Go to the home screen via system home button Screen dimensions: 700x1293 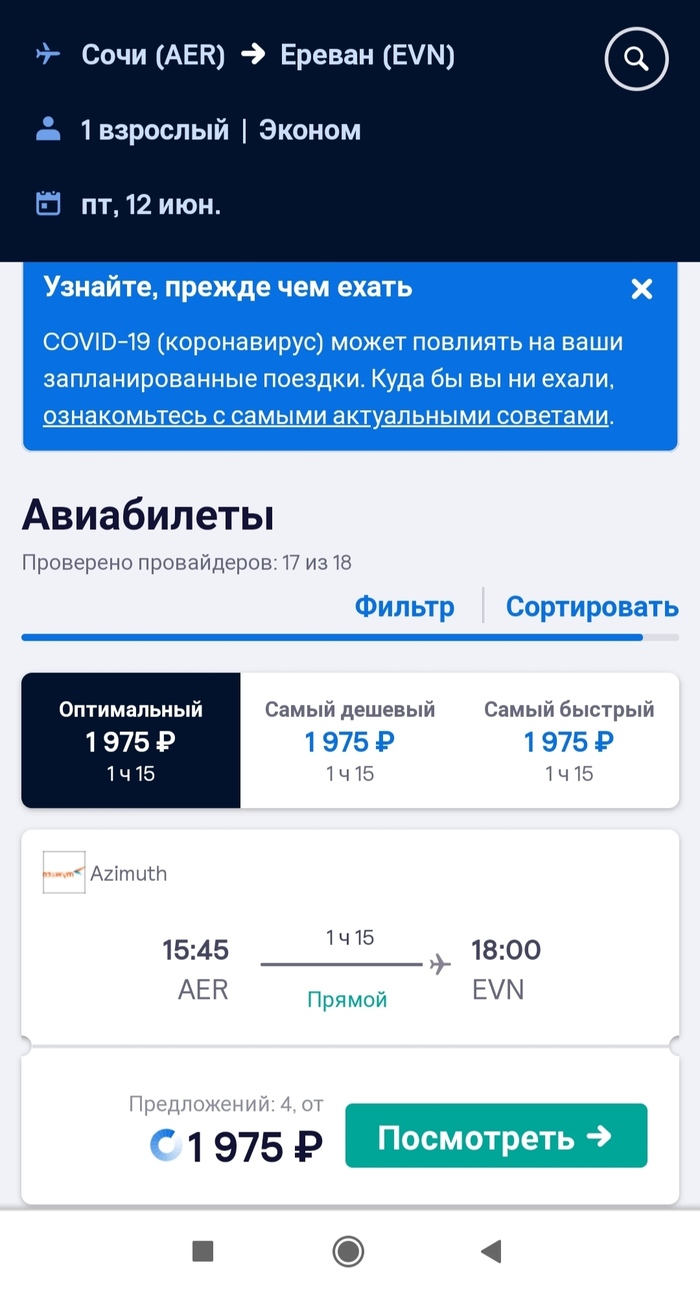click(x=348, y=1251)
